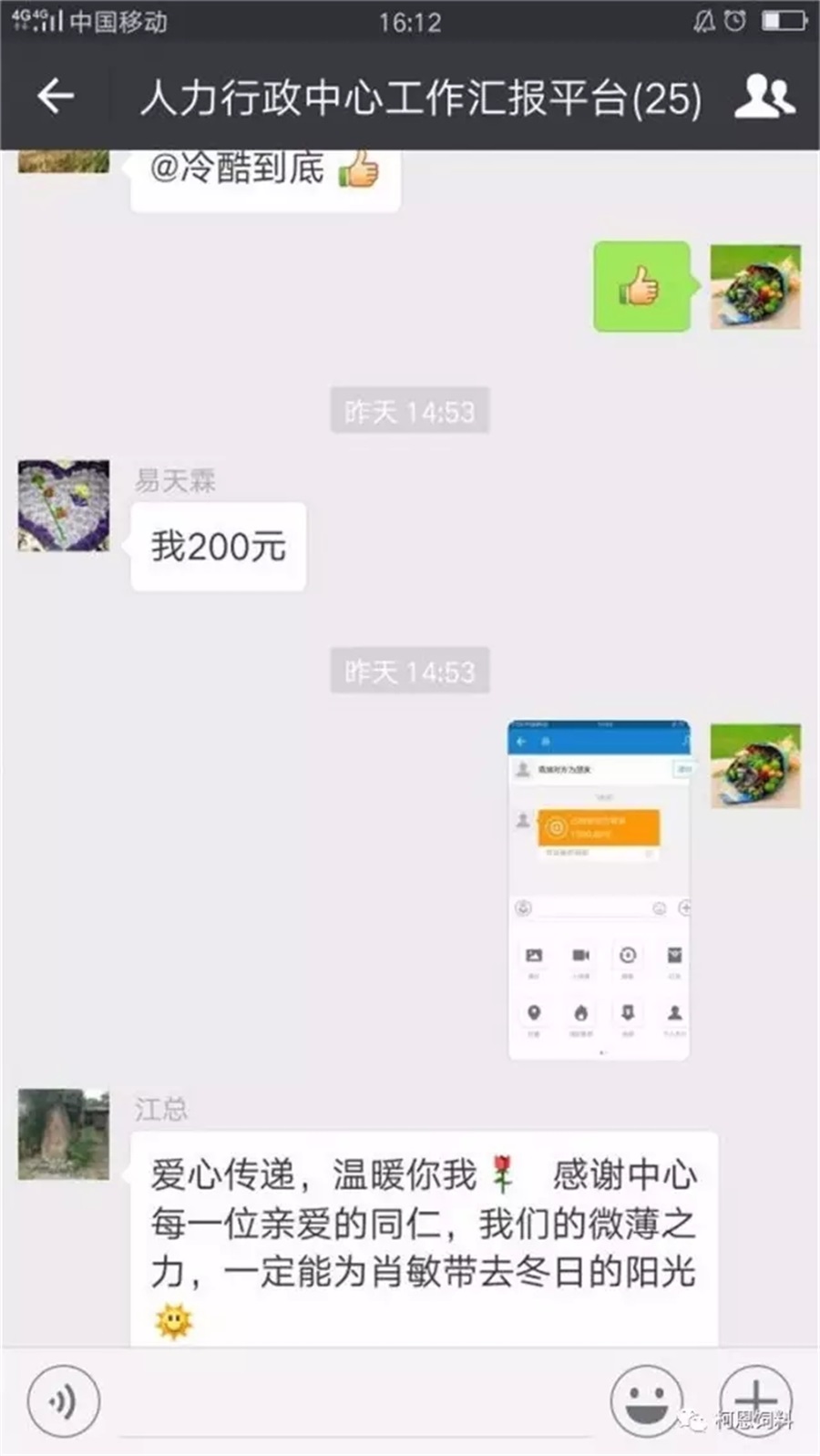The image size is (820, 1456).
Task: Open the shared screenshot image
Action: [599, 890]
